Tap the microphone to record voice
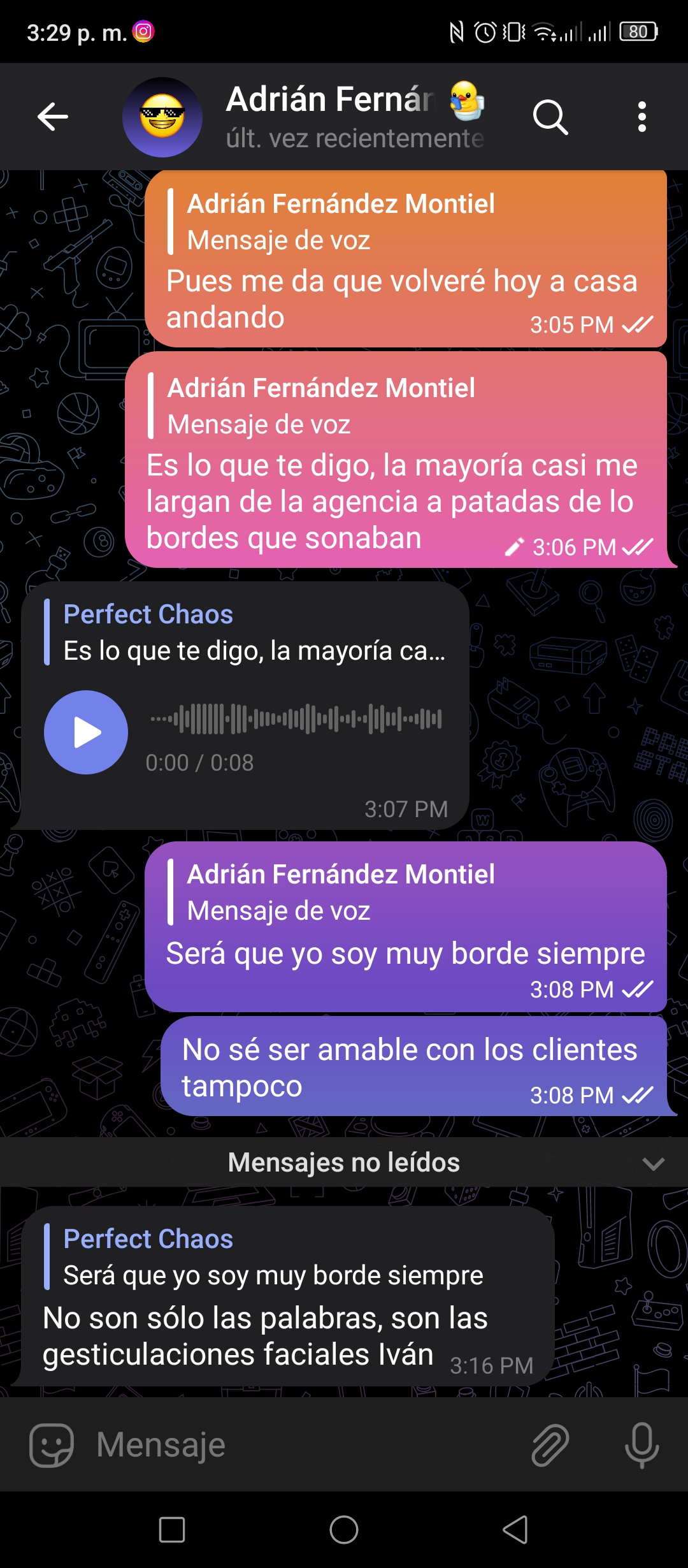688x1568 pixels. (641, 1445)
